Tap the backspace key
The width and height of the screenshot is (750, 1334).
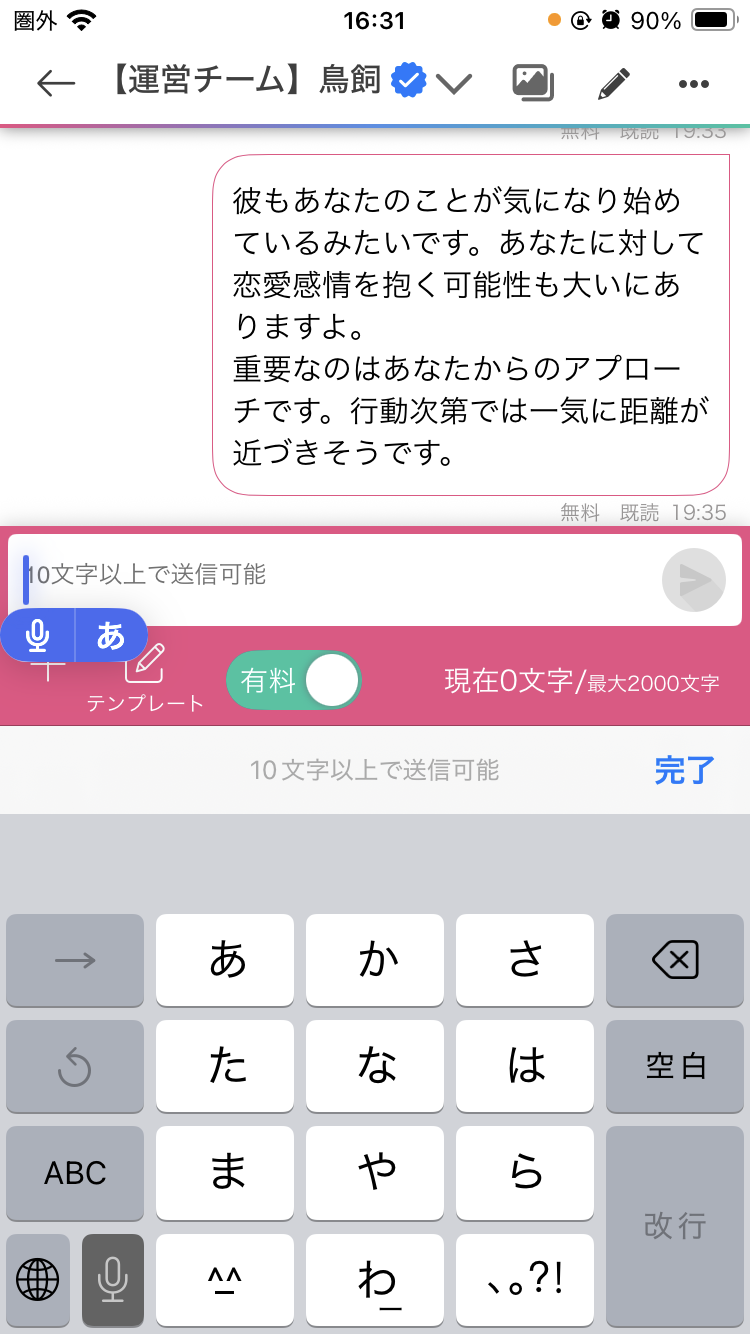[675, 961]
